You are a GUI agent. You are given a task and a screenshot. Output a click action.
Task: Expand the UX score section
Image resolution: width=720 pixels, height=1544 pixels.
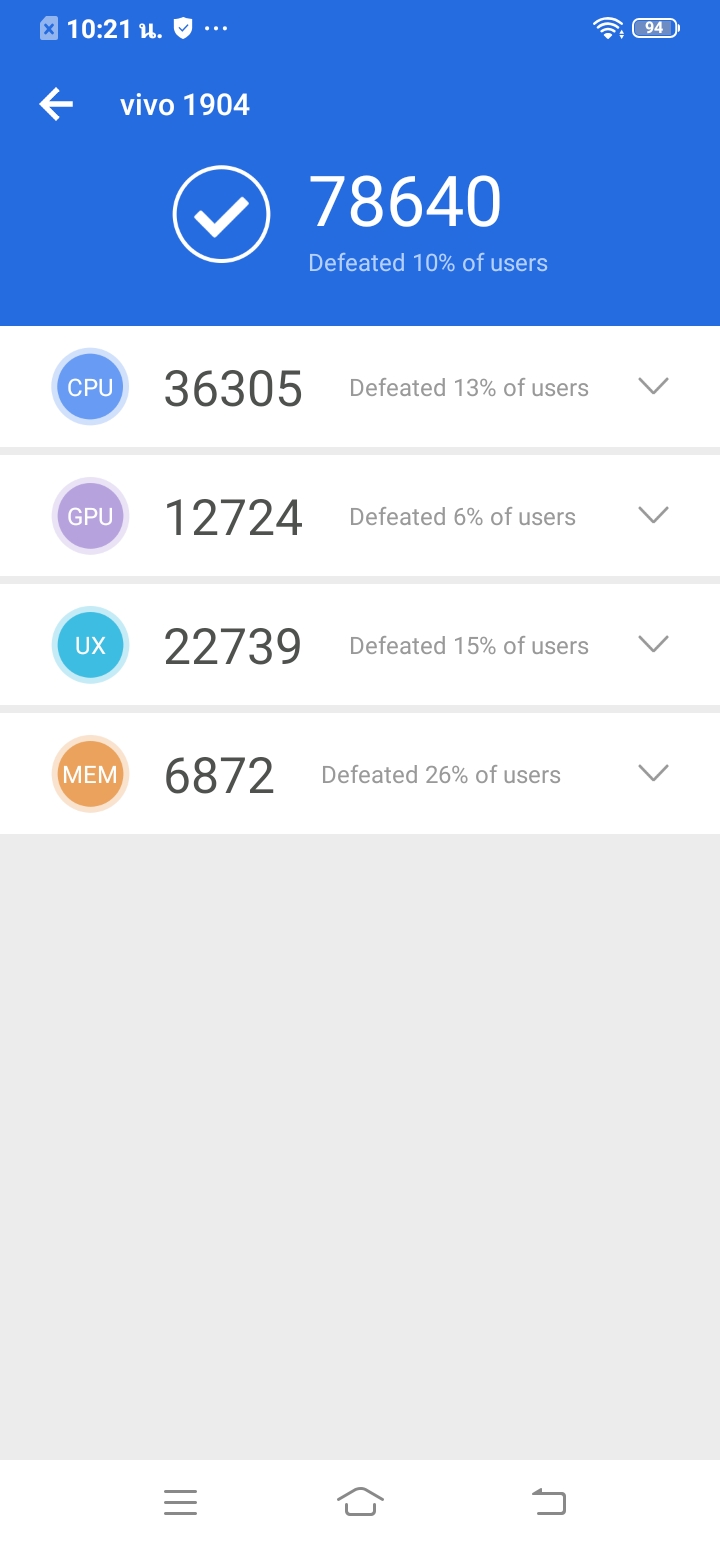(x=653, y=644)
